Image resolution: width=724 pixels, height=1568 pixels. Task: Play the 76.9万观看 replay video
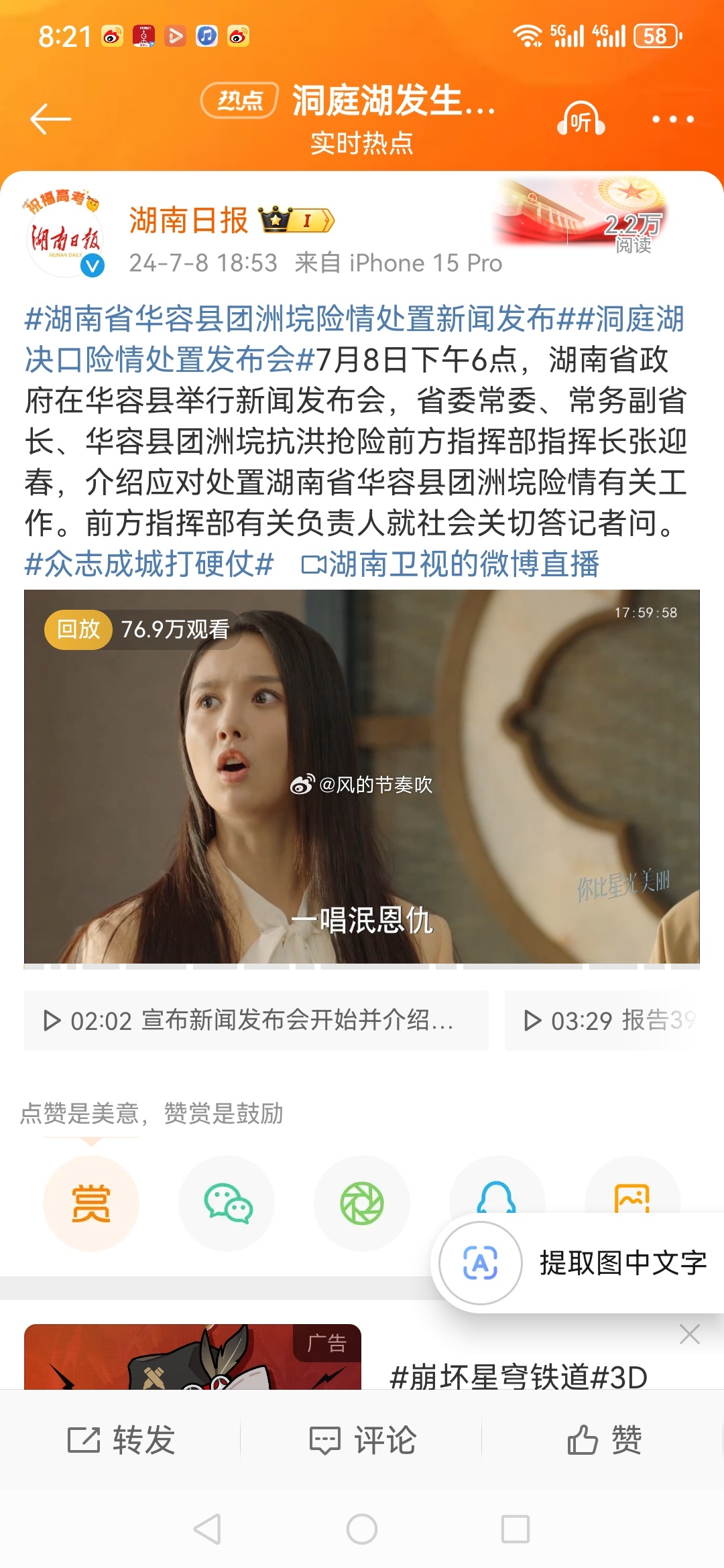pos(362,777)
